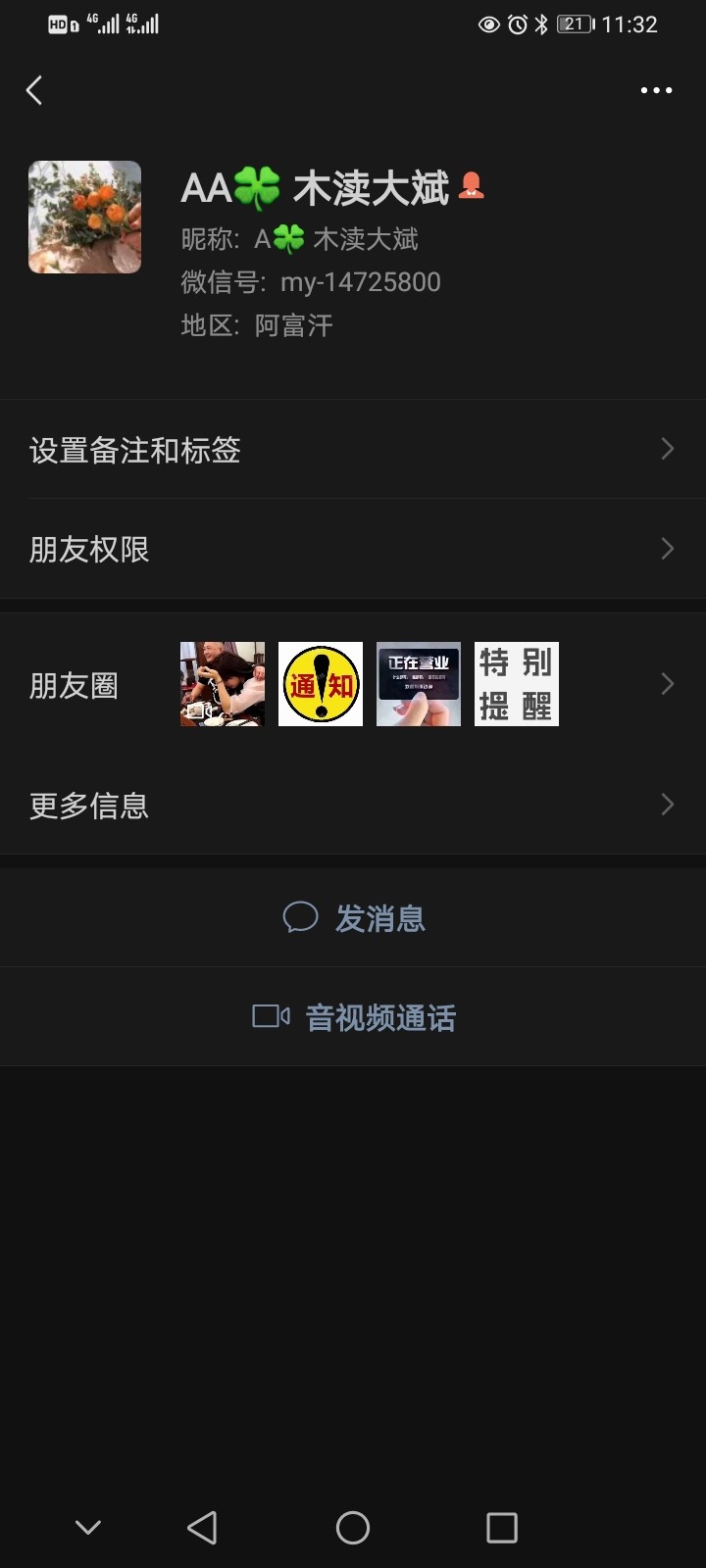Screen dimensions: 706x1568
Task: Open 更多信息 row
Action: coord(353,806)
